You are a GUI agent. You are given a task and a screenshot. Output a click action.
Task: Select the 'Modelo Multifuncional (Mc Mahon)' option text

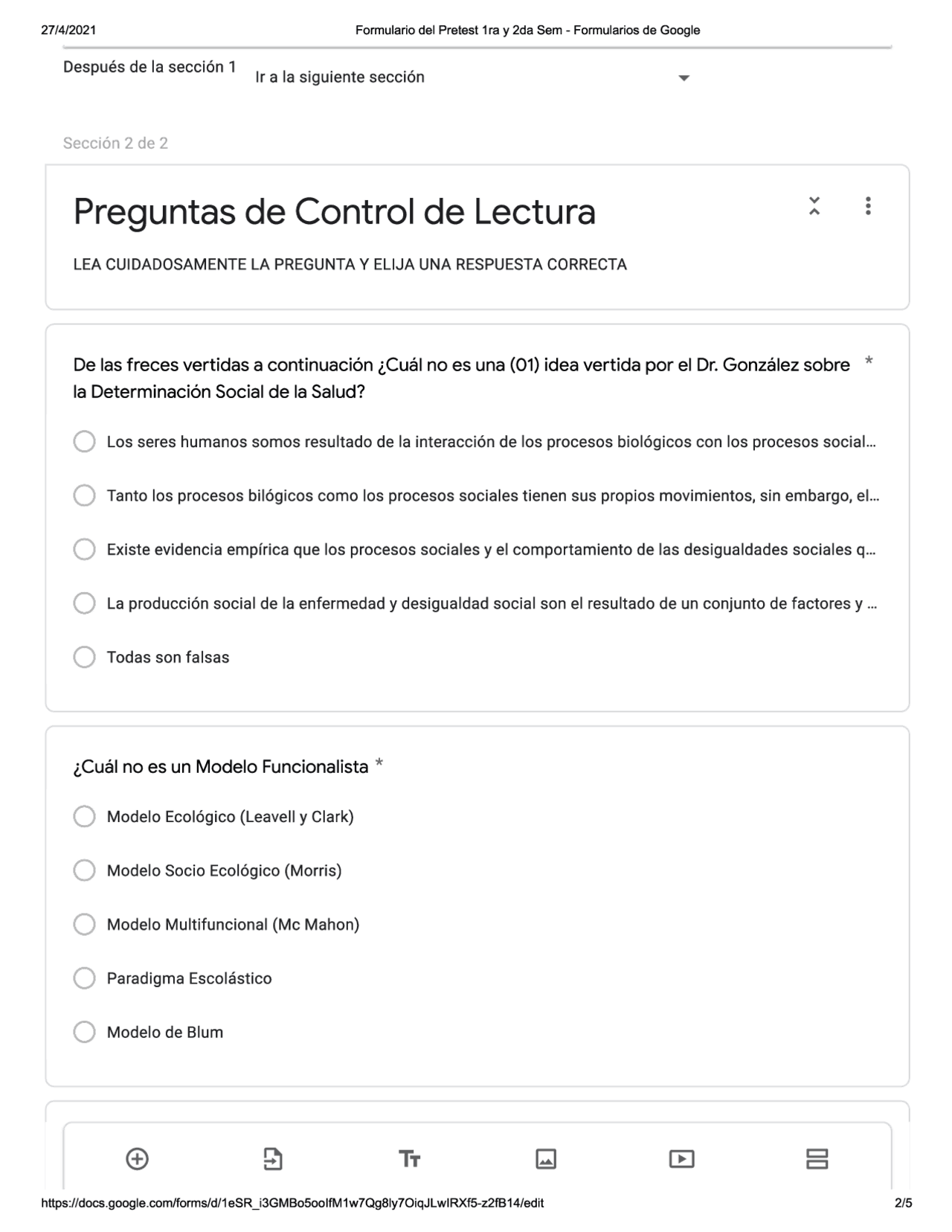(233, 925)
